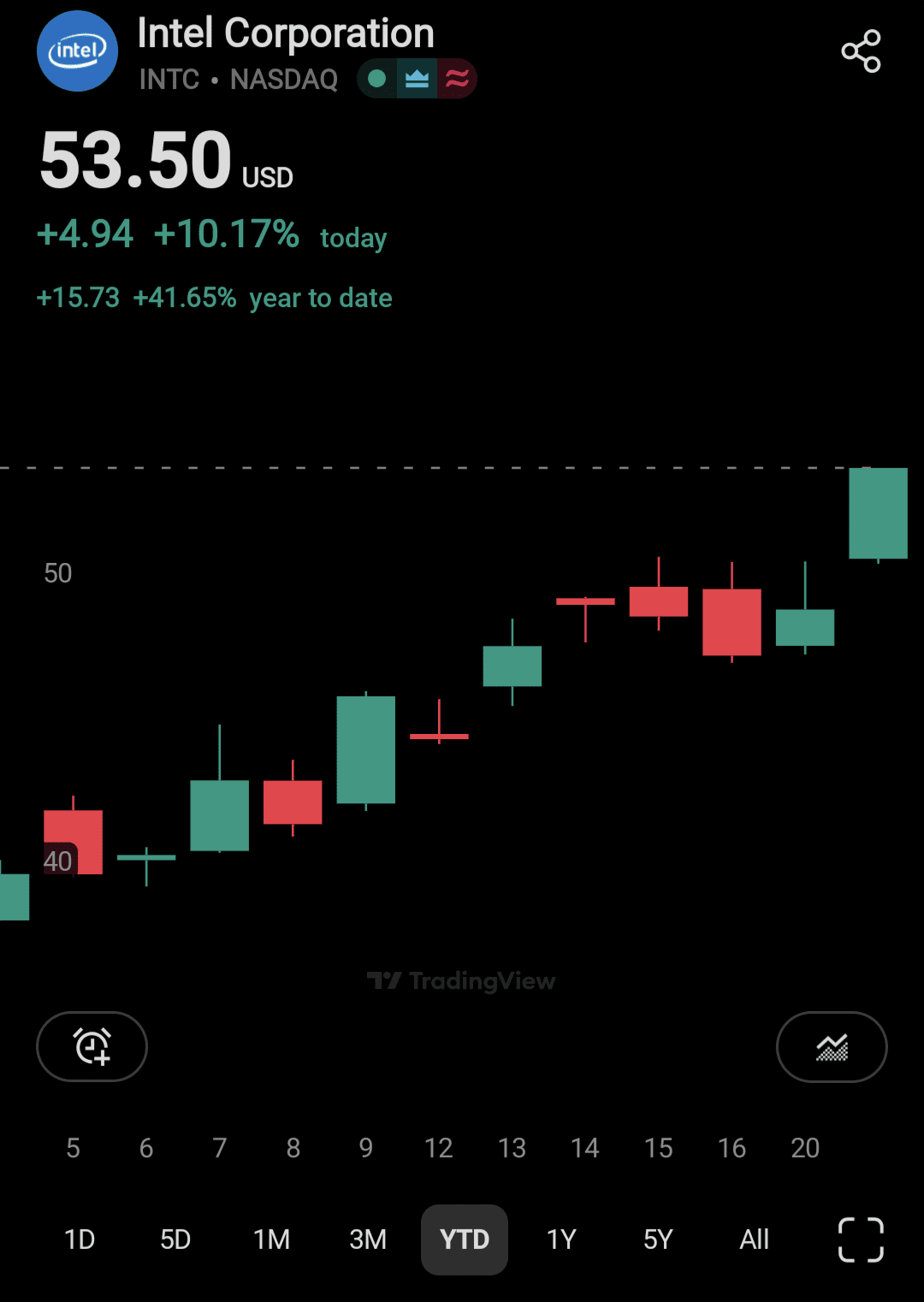Select the 5D time range

tap(175, 1240)
